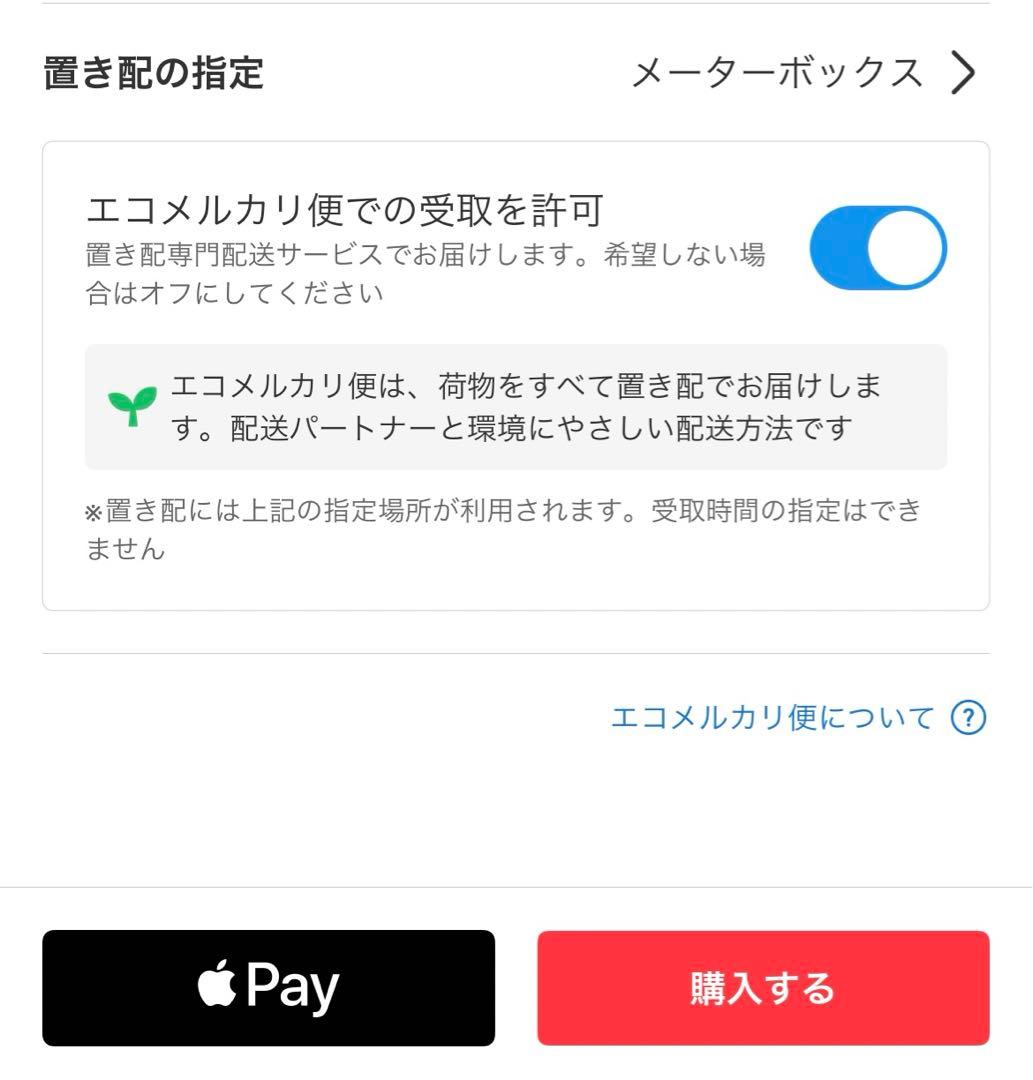The width and height of the screenshot is (1033, 1080).
Task: Click the arrow icon for the delivery location
Action: click(963, 71)
